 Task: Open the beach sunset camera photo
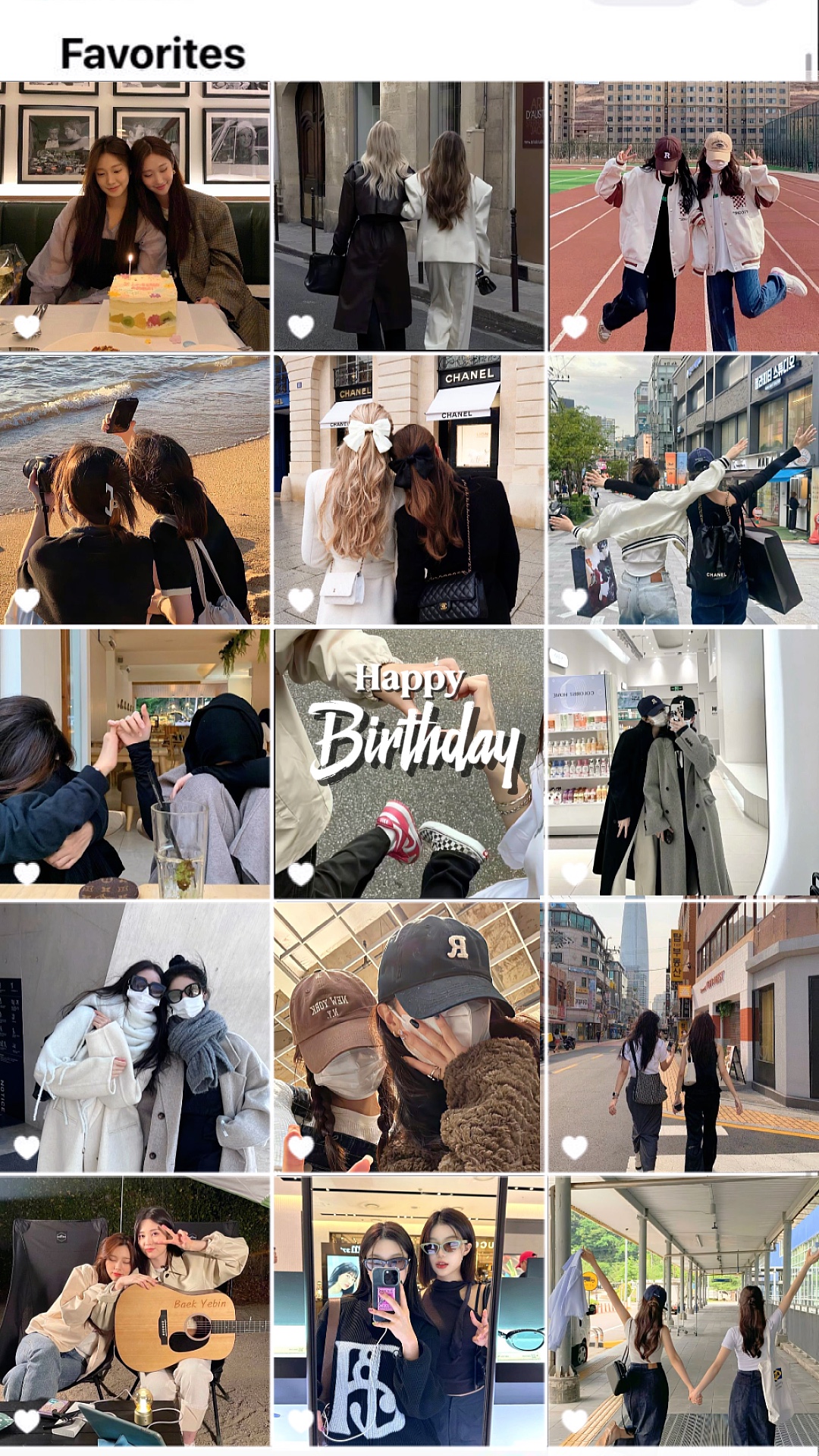pyautogui.click(x=135, y=490)
